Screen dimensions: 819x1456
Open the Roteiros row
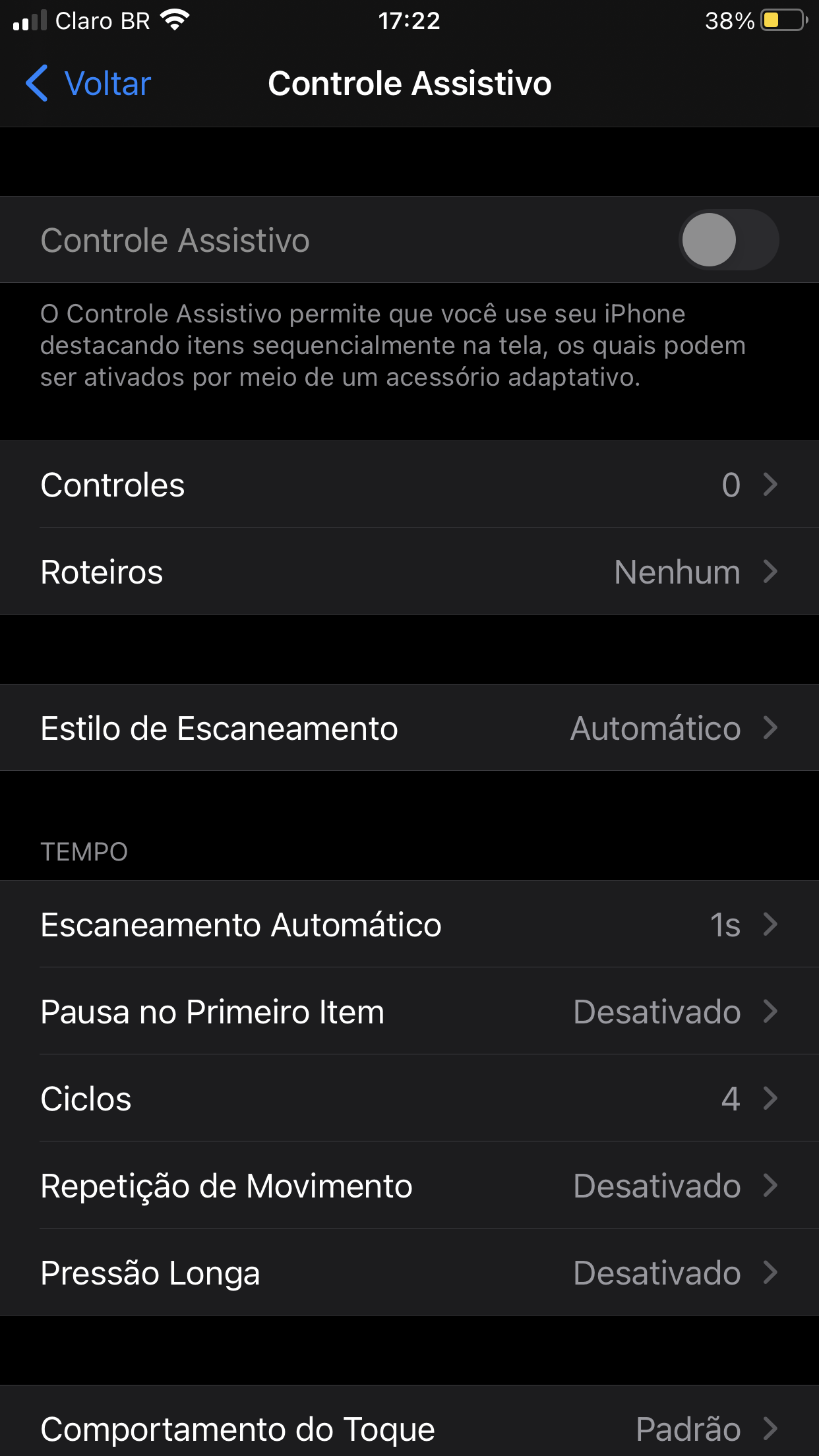tap(409, 572)
